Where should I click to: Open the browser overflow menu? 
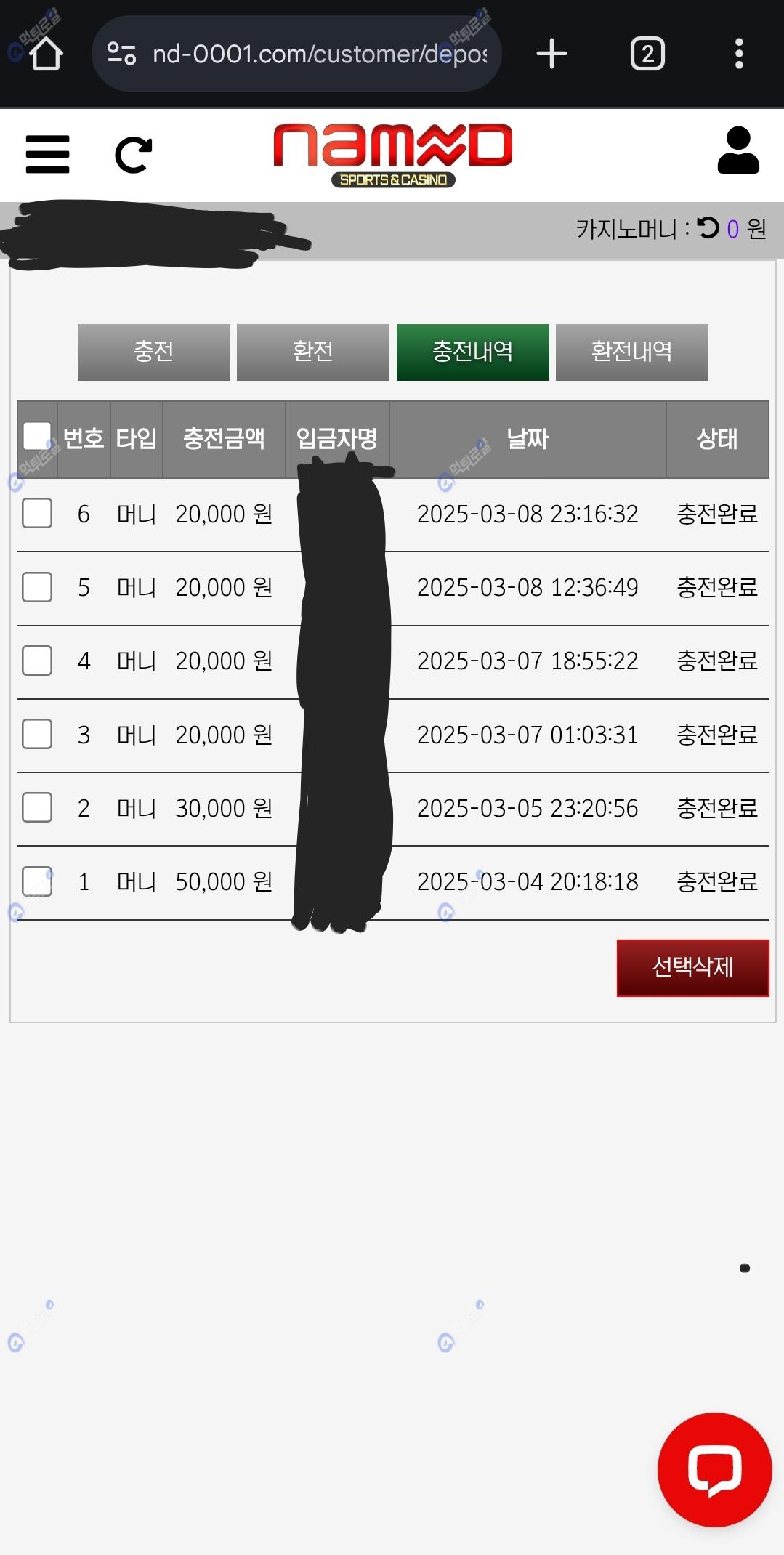(x=739, y=54)
